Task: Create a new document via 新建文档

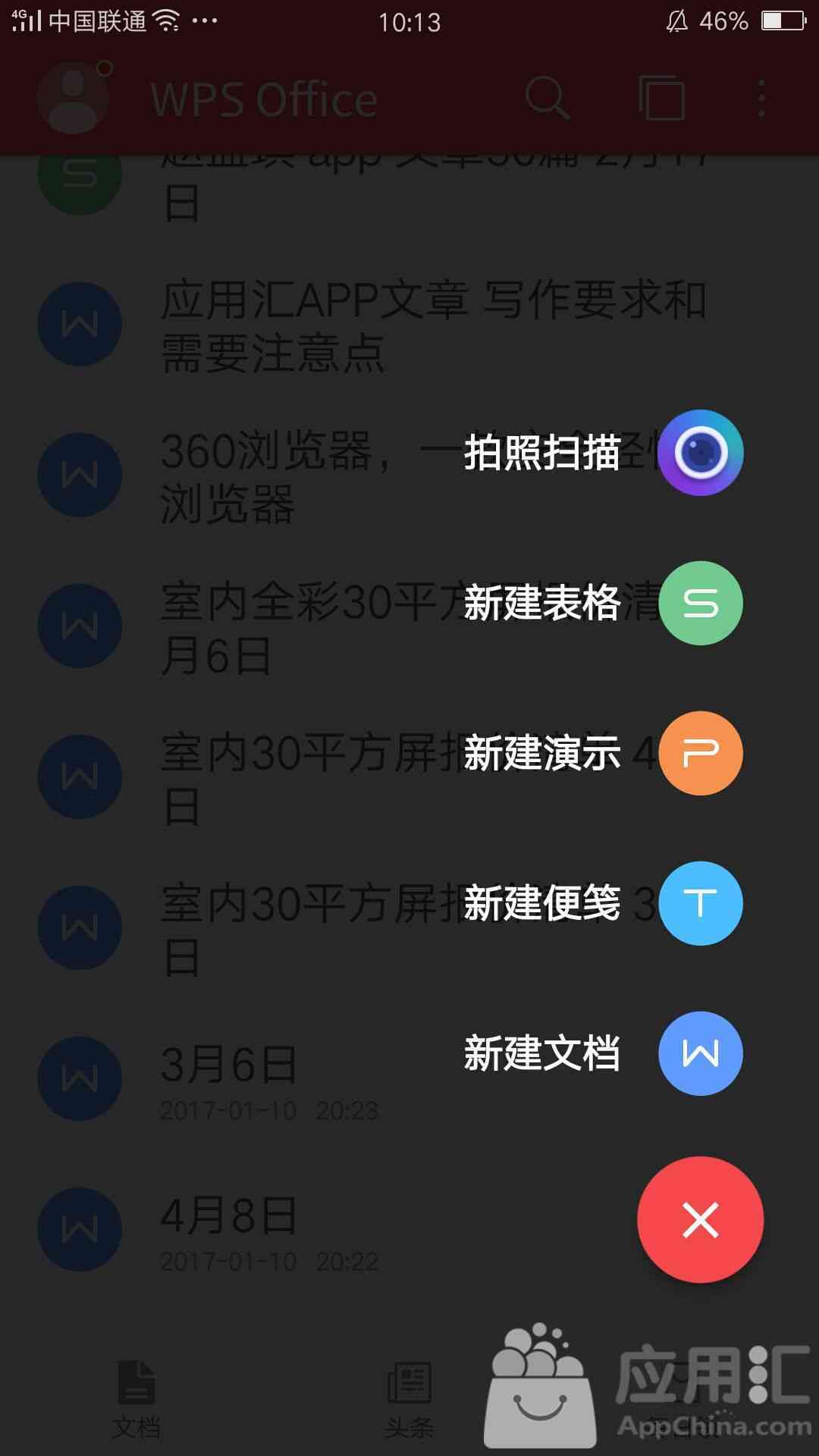Action: pyautogui.click(x=700, y=1053)
